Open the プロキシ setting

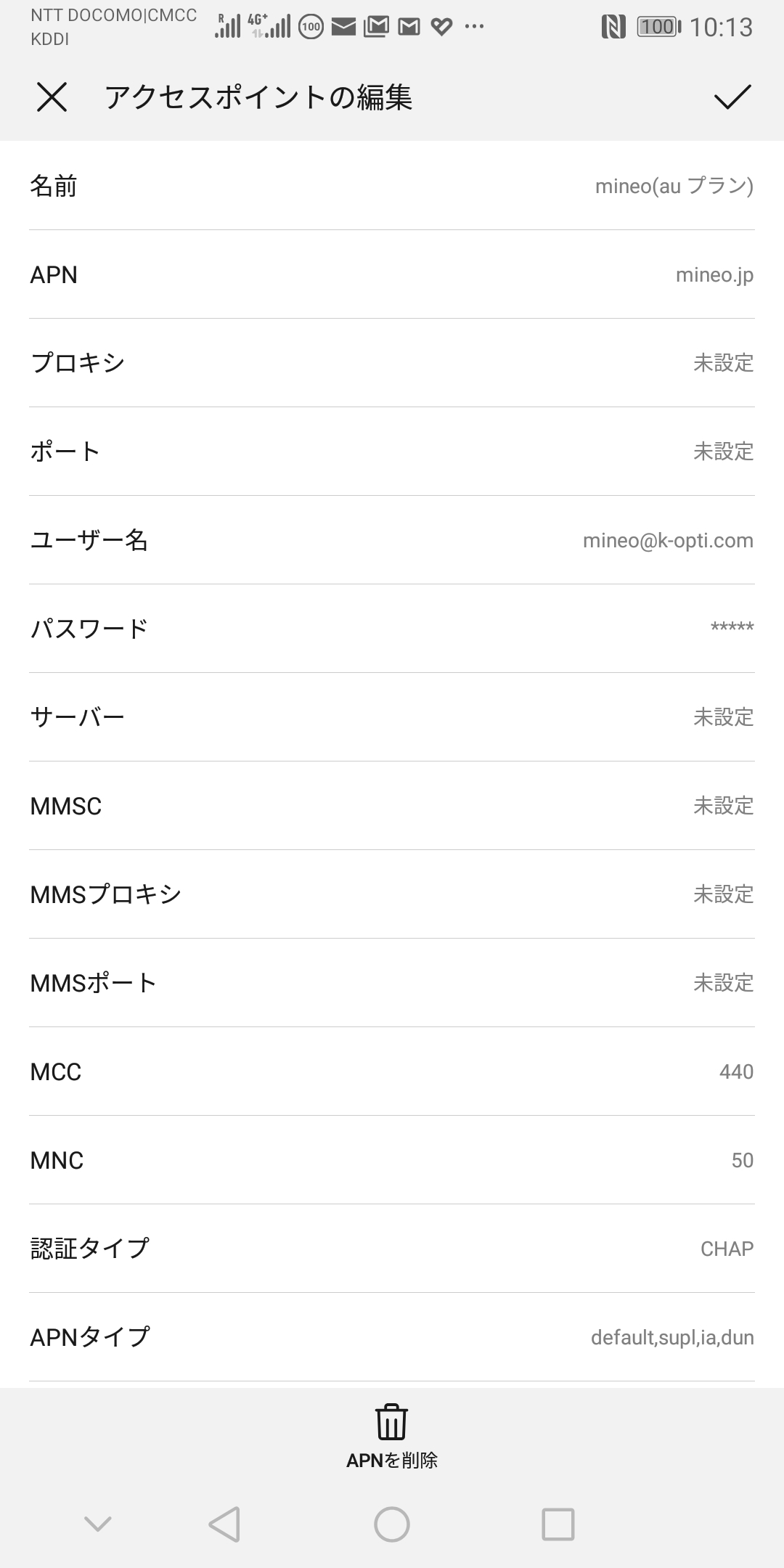coord(392,363)
